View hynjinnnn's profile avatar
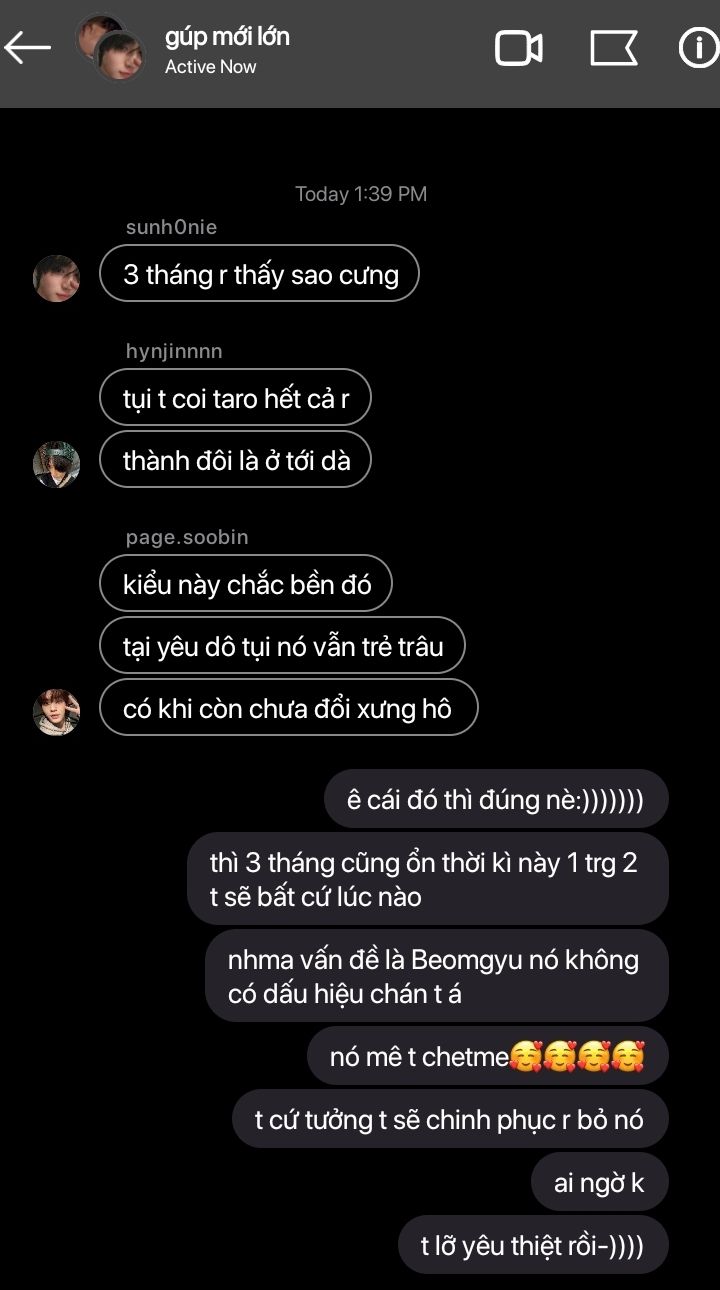Screen dimensions: 720x1290 coord(57,465)
